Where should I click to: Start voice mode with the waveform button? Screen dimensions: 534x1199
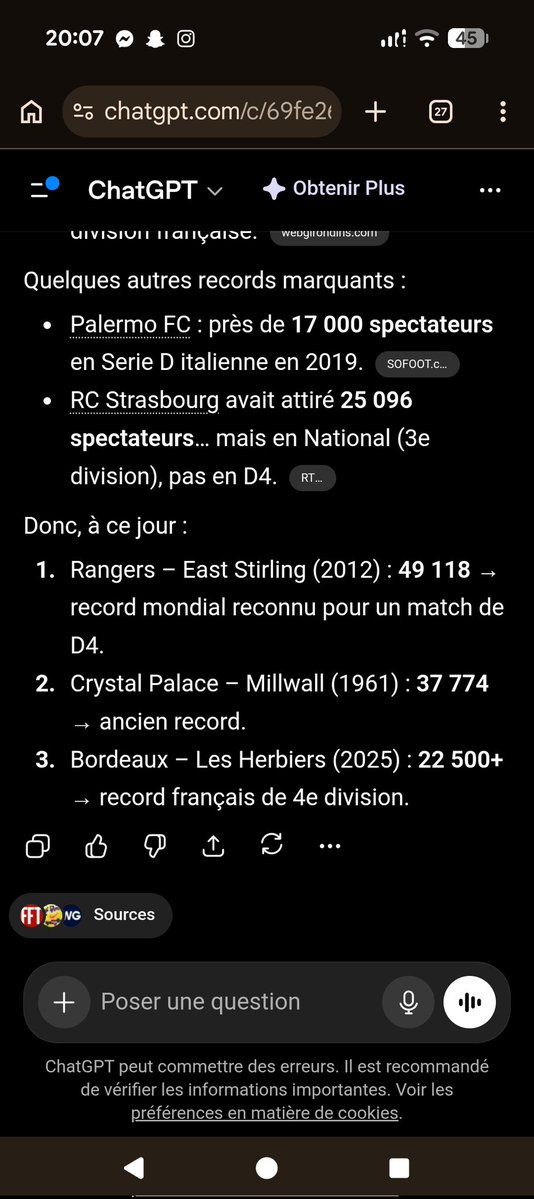(470, 1002)
